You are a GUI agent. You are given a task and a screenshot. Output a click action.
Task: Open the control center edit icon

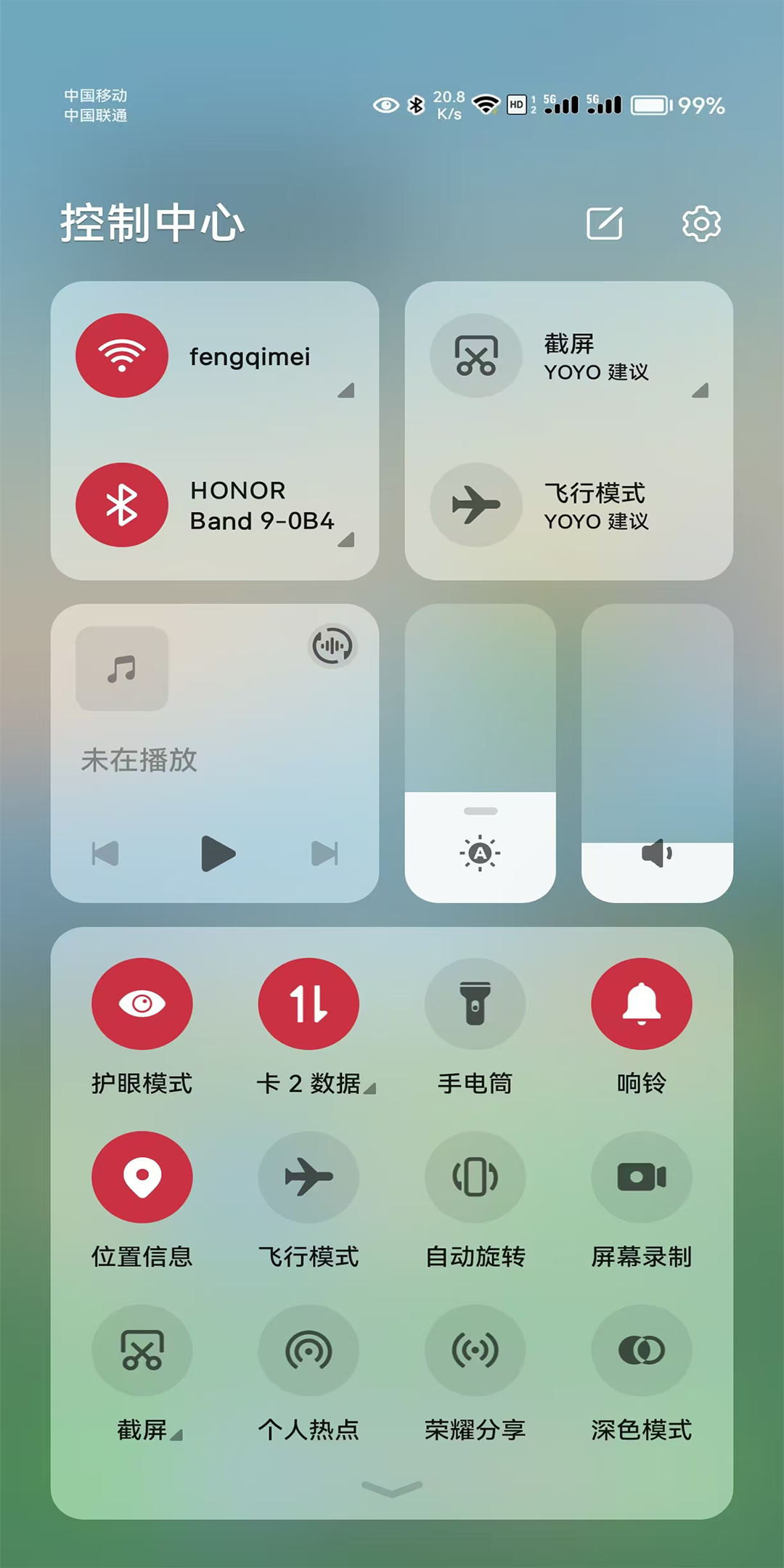pyautogui.click(x=605, y=223)
